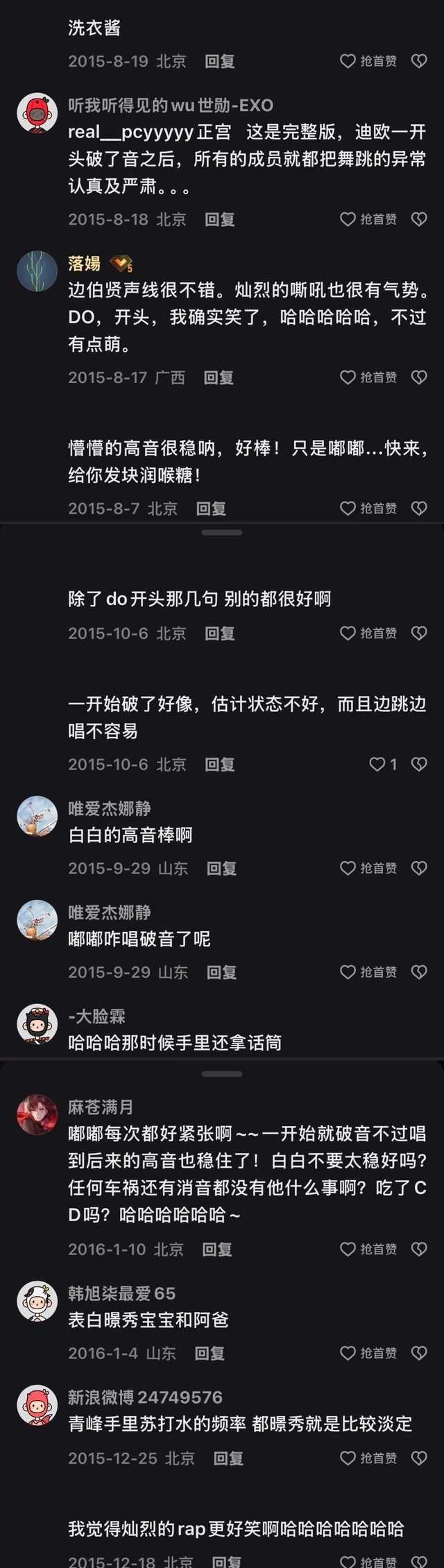This screenshot has height=1568, width=444.
Task: Dislike 新浪微博24749576's comment
Action: coord(419,1458)
